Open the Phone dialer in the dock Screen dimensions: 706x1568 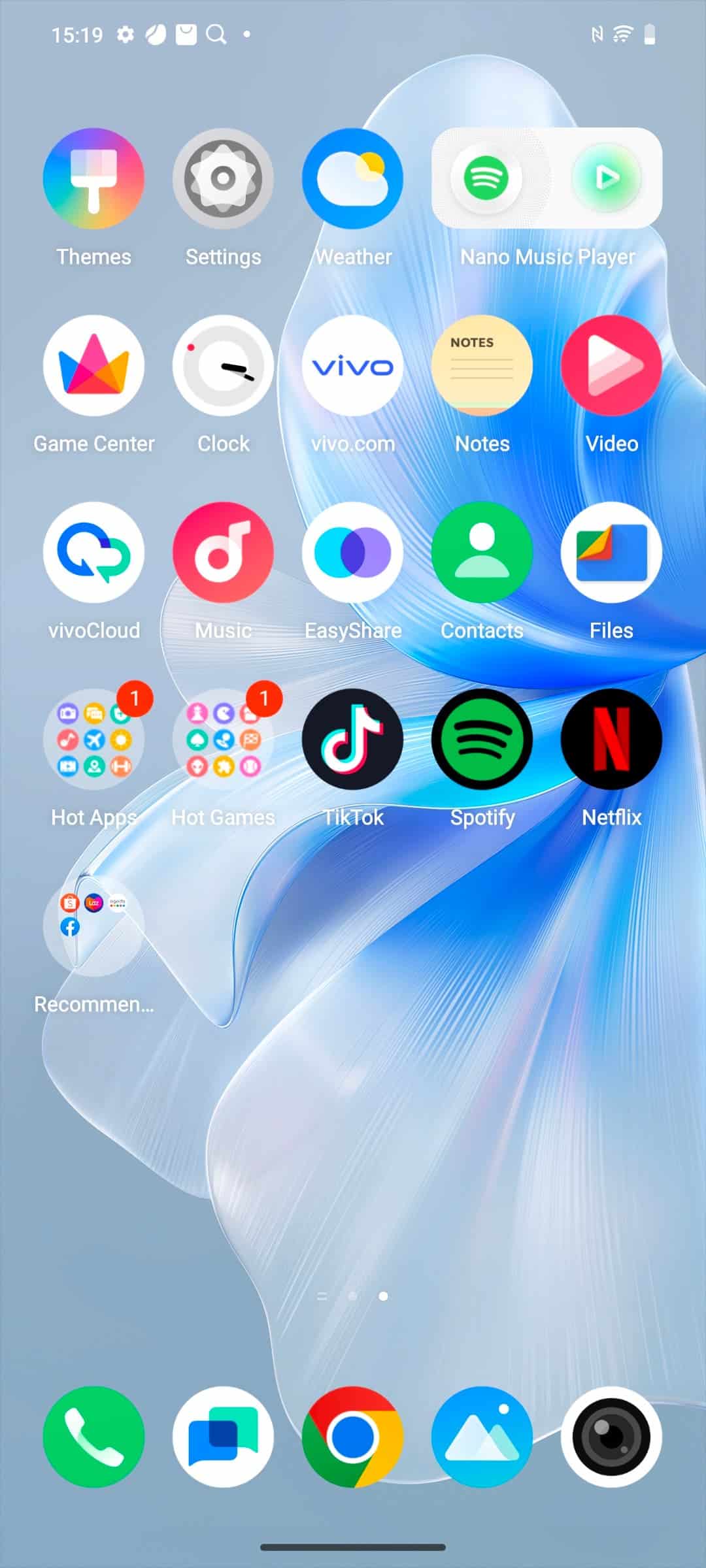93,1437
